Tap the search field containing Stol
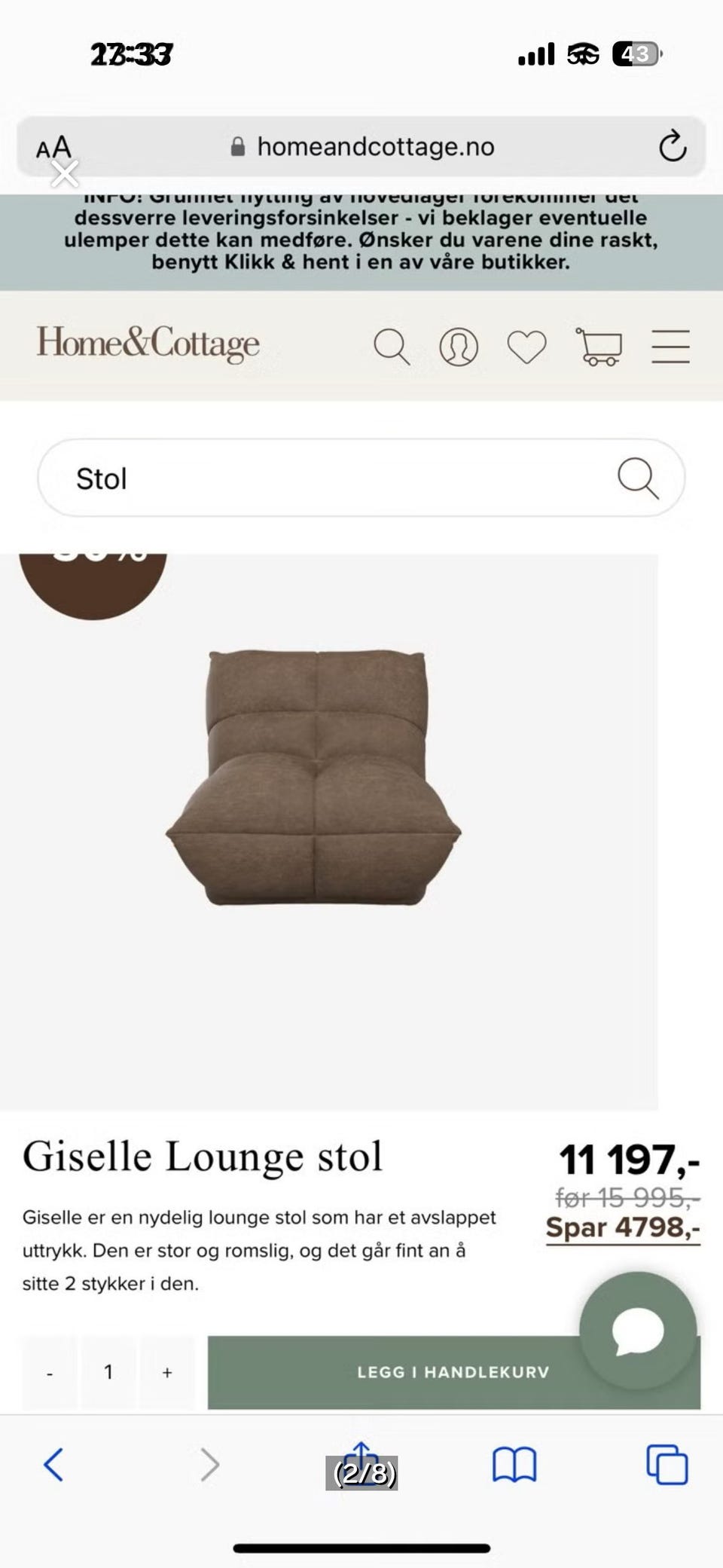The height and width of the screenshot is (1568, 723). pos(361,478)
